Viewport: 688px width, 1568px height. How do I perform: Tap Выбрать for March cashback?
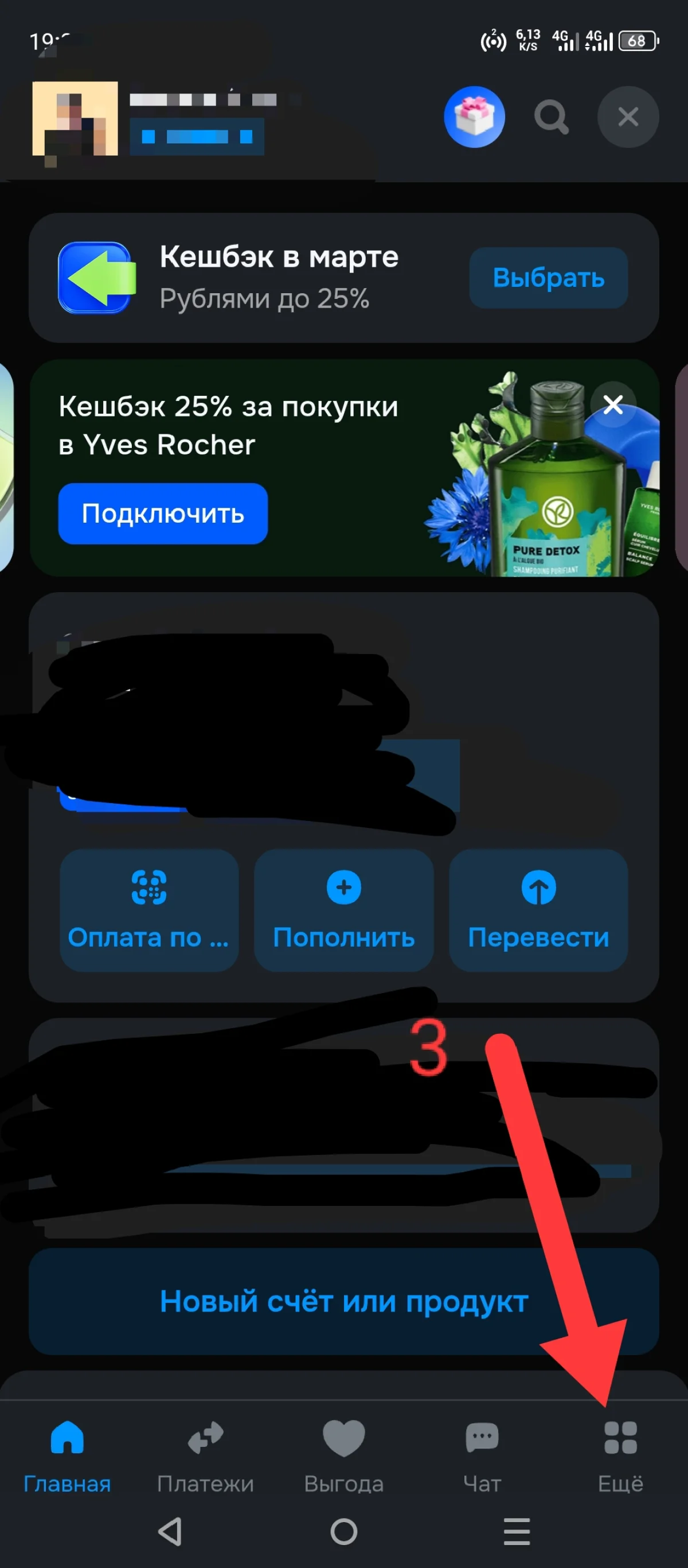[548, 278]
